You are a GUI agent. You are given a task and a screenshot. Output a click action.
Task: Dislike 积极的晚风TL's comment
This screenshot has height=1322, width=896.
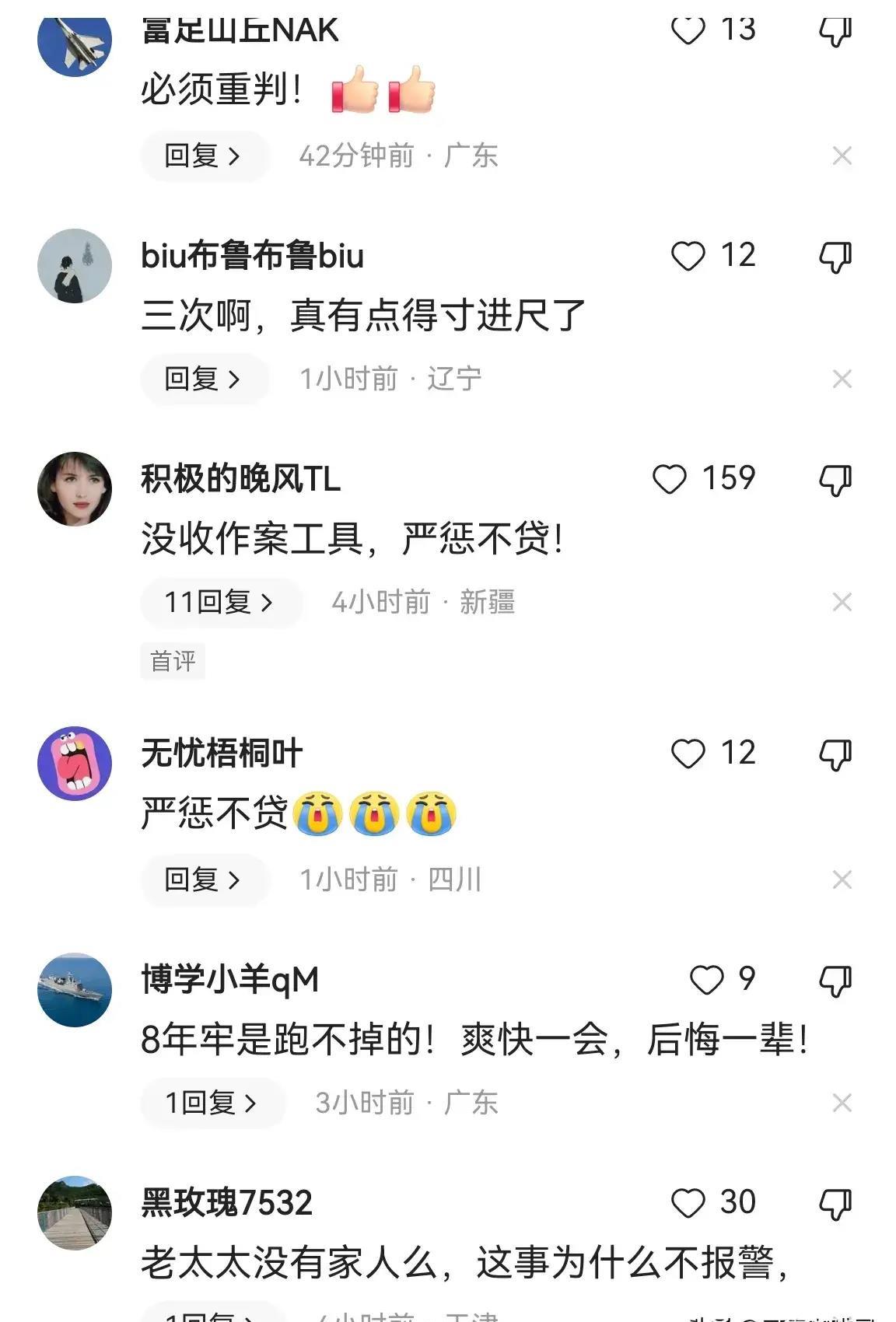835,480
